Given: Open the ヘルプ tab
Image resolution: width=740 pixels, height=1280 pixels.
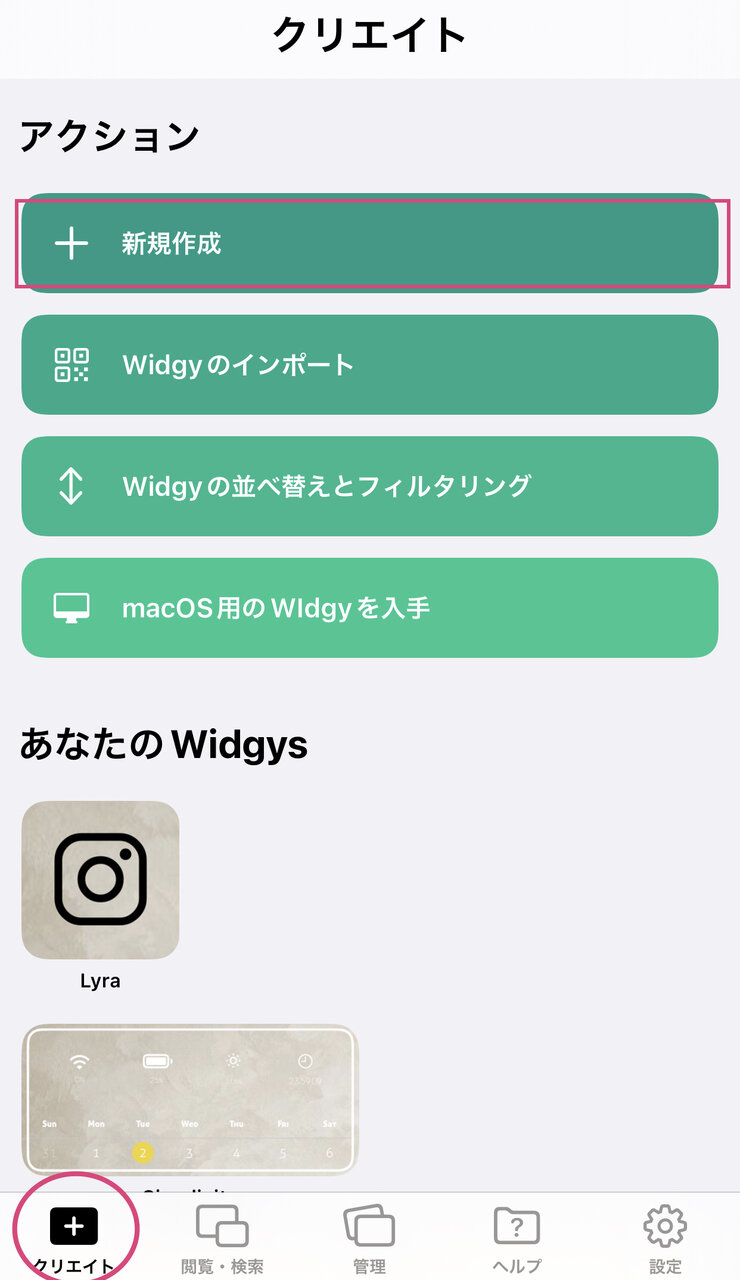Looking at the screenshot, I should pyautogui.click(x=517, y=1238).
